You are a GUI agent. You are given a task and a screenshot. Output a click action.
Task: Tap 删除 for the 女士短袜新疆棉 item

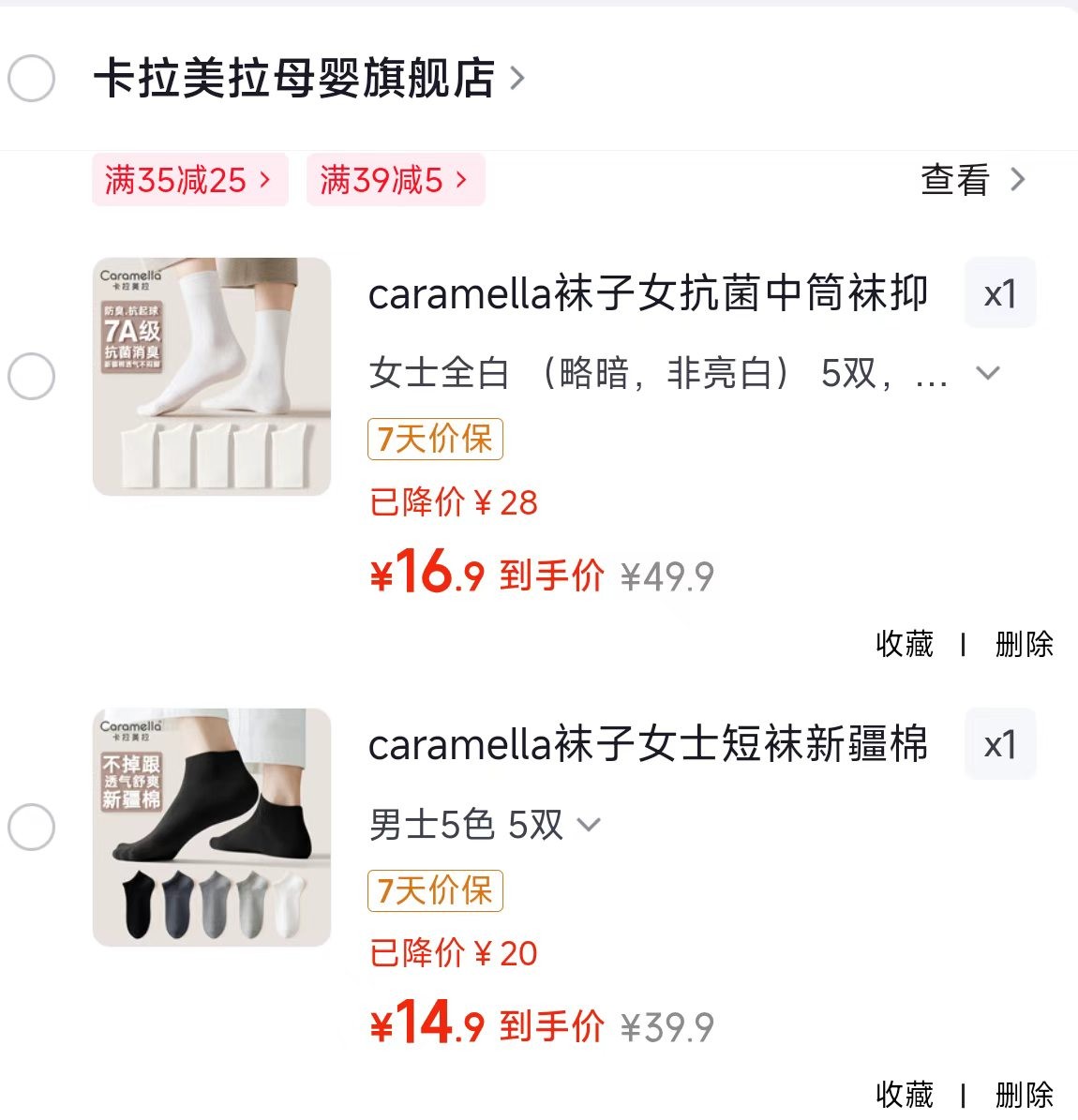pyautogui.click(x=1024, y=1095)
